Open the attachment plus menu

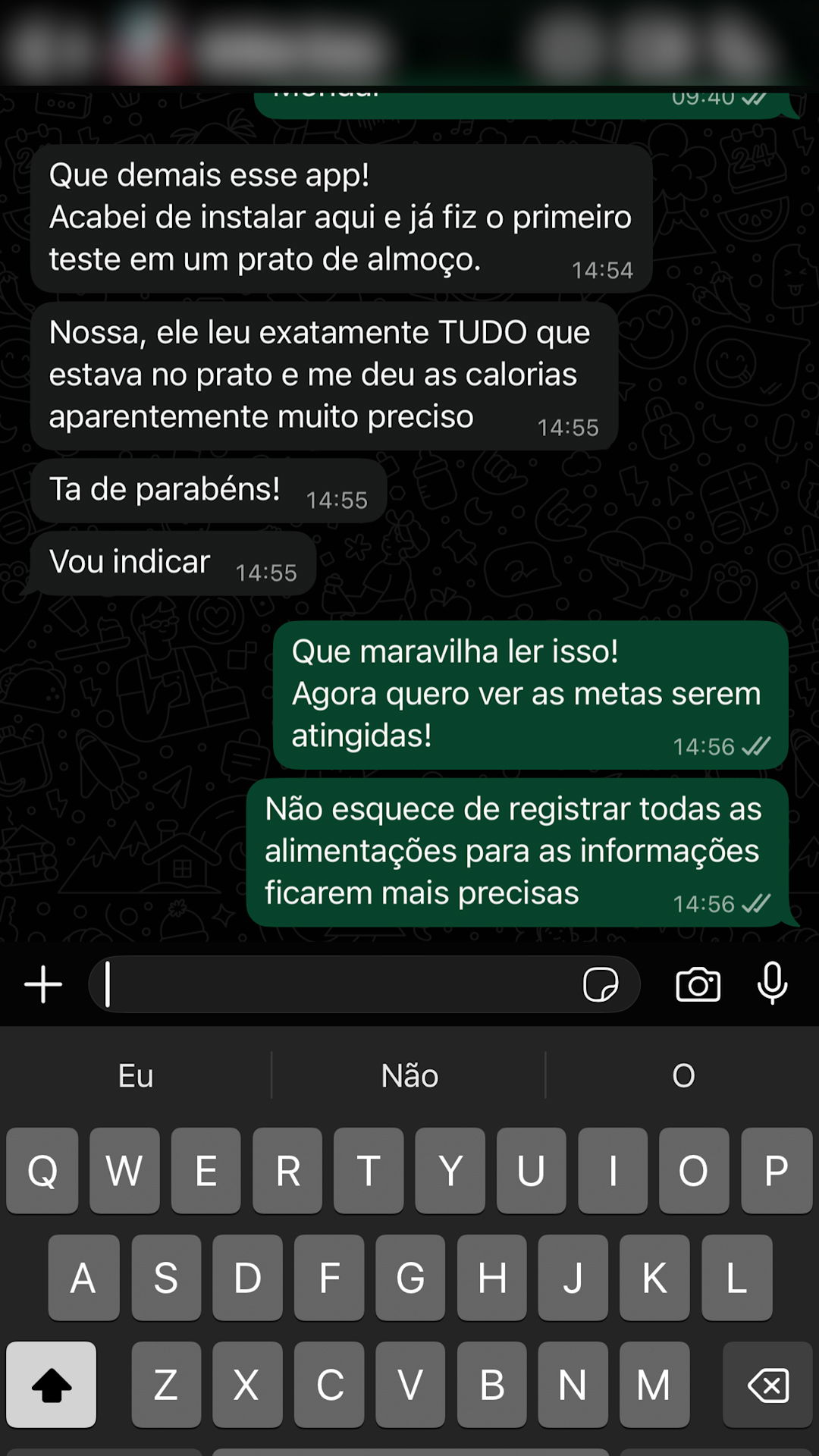[43, 984]
